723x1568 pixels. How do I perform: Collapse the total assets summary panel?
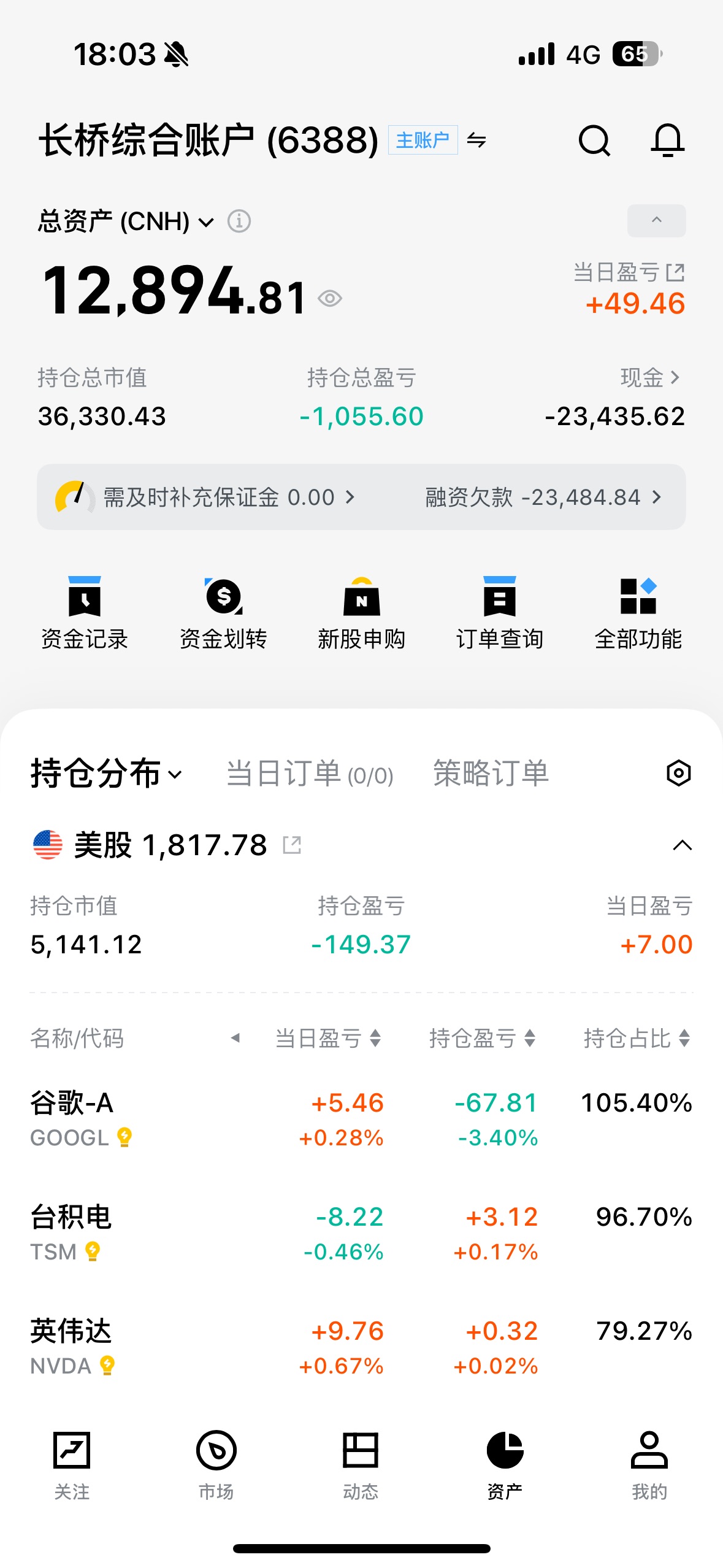656,220
